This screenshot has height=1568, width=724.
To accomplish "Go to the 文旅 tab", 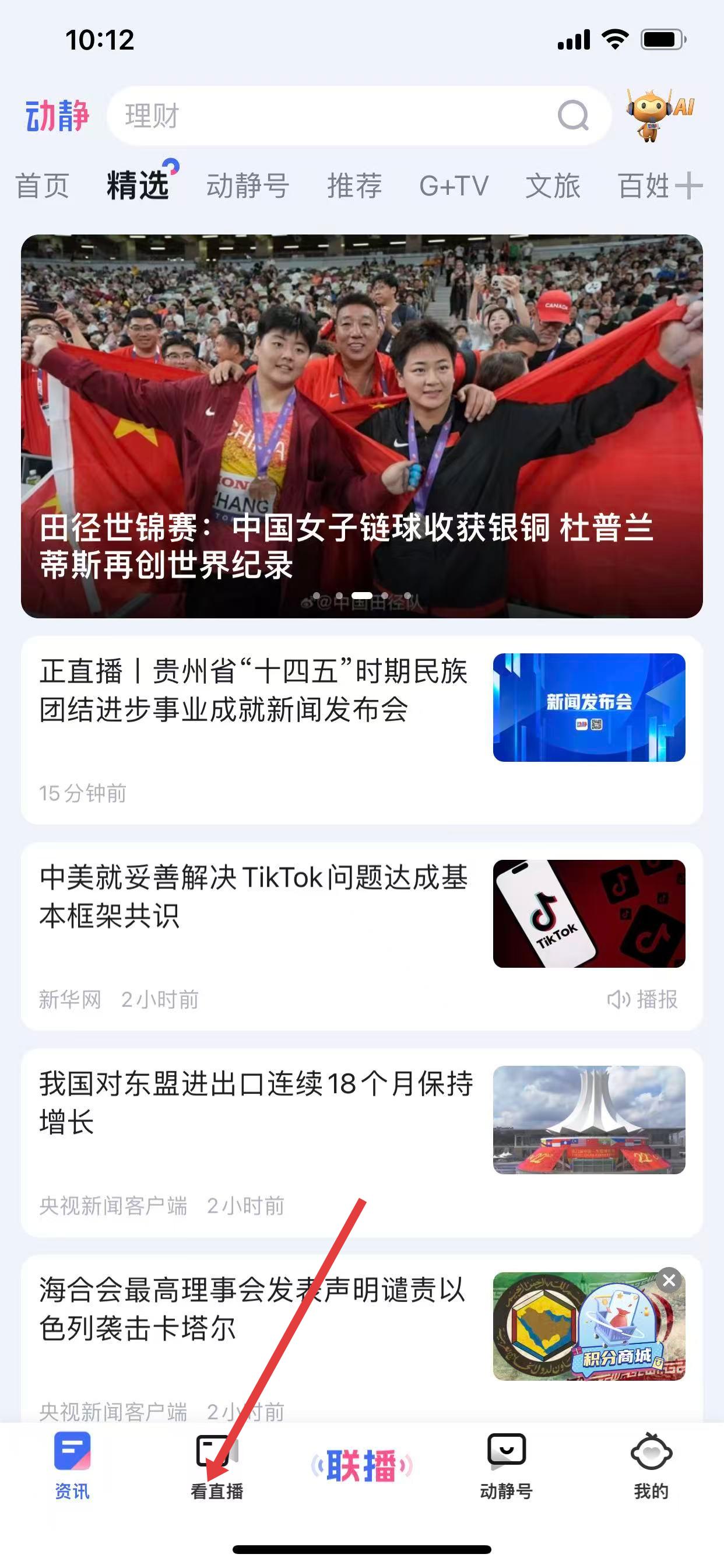I will pyautogui.click(x=553, y=185).
